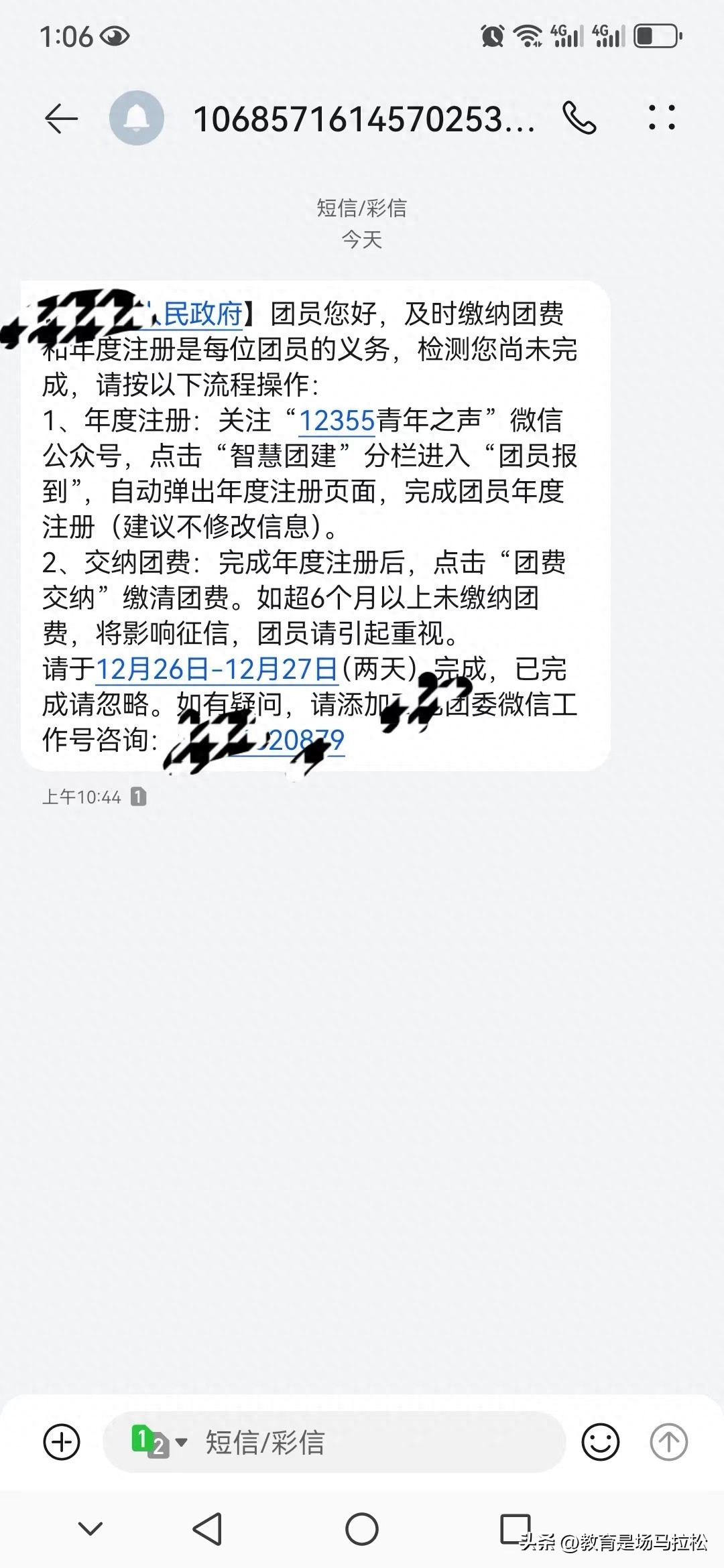
Task: Tap the 12月26日-12月27日 date link
Action: pos(216,669)
